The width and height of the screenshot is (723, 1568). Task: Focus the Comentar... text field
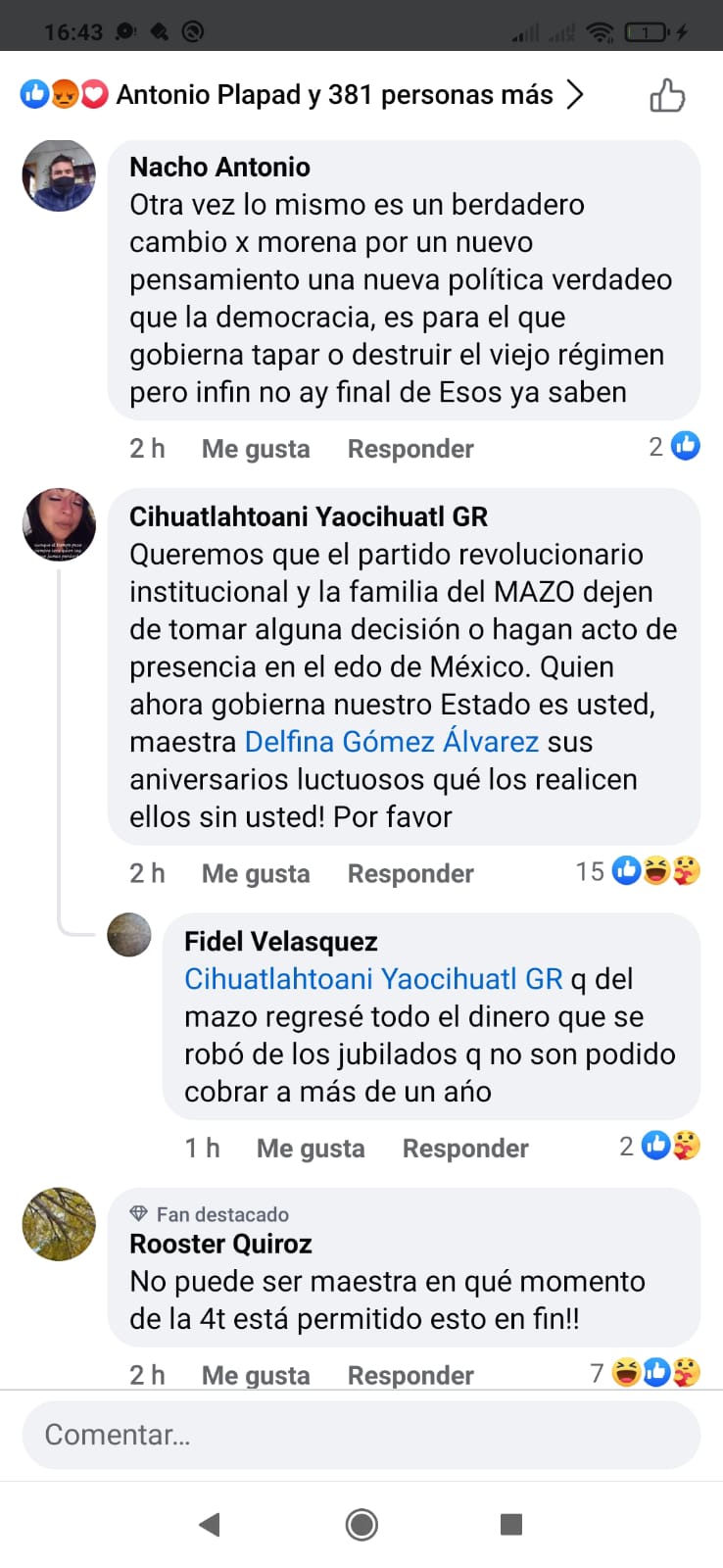(361, 1435)
